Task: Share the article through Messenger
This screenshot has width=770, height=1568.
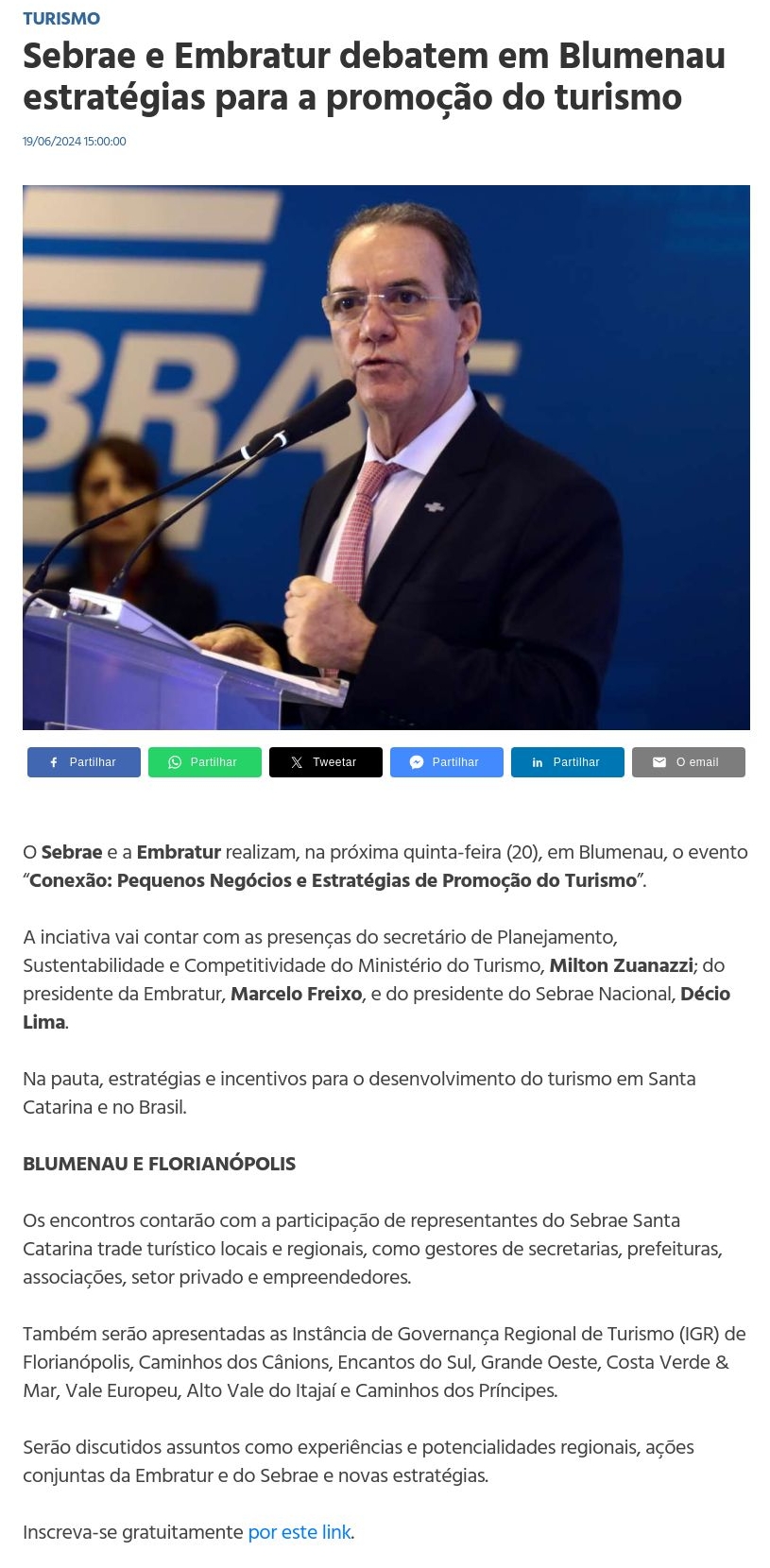Action: [446, 762]
